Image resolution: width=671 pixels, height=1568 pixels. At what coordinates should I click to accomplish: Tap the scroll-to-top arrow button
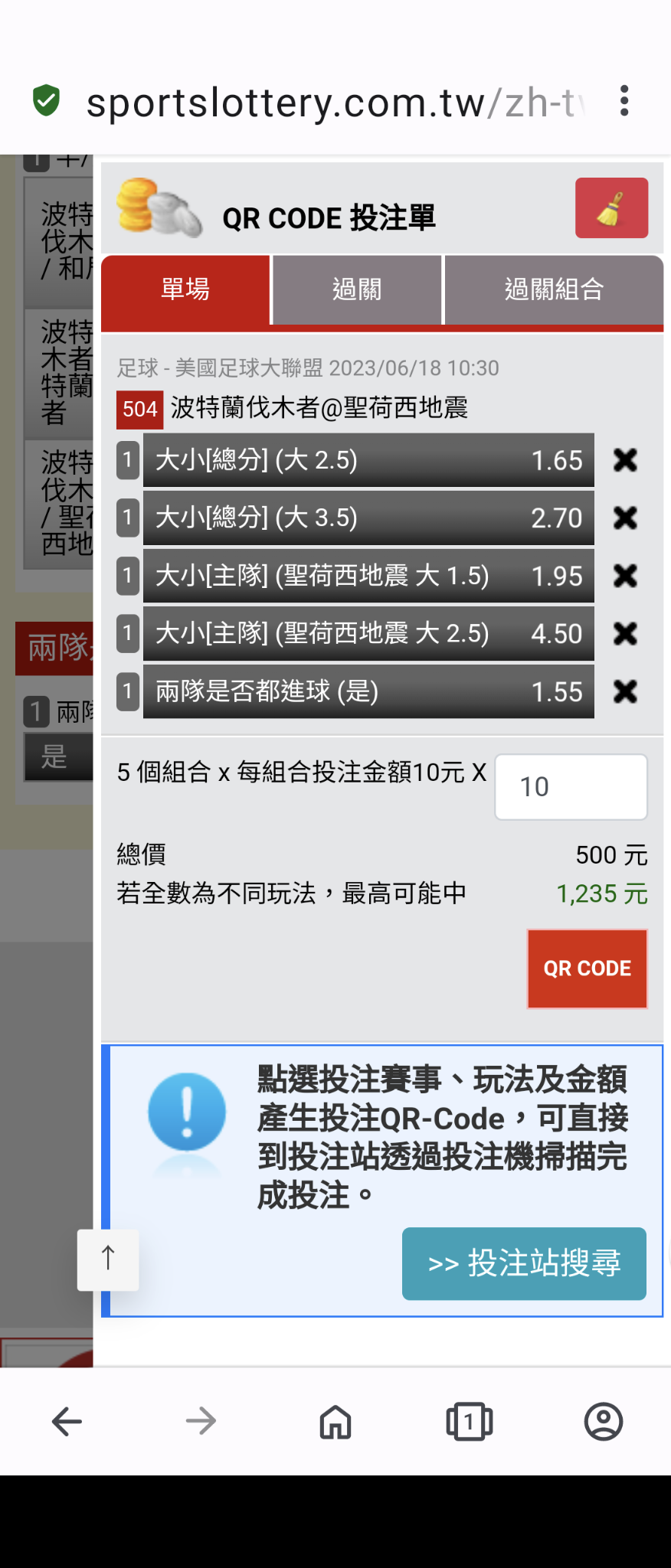(108, 1259)
